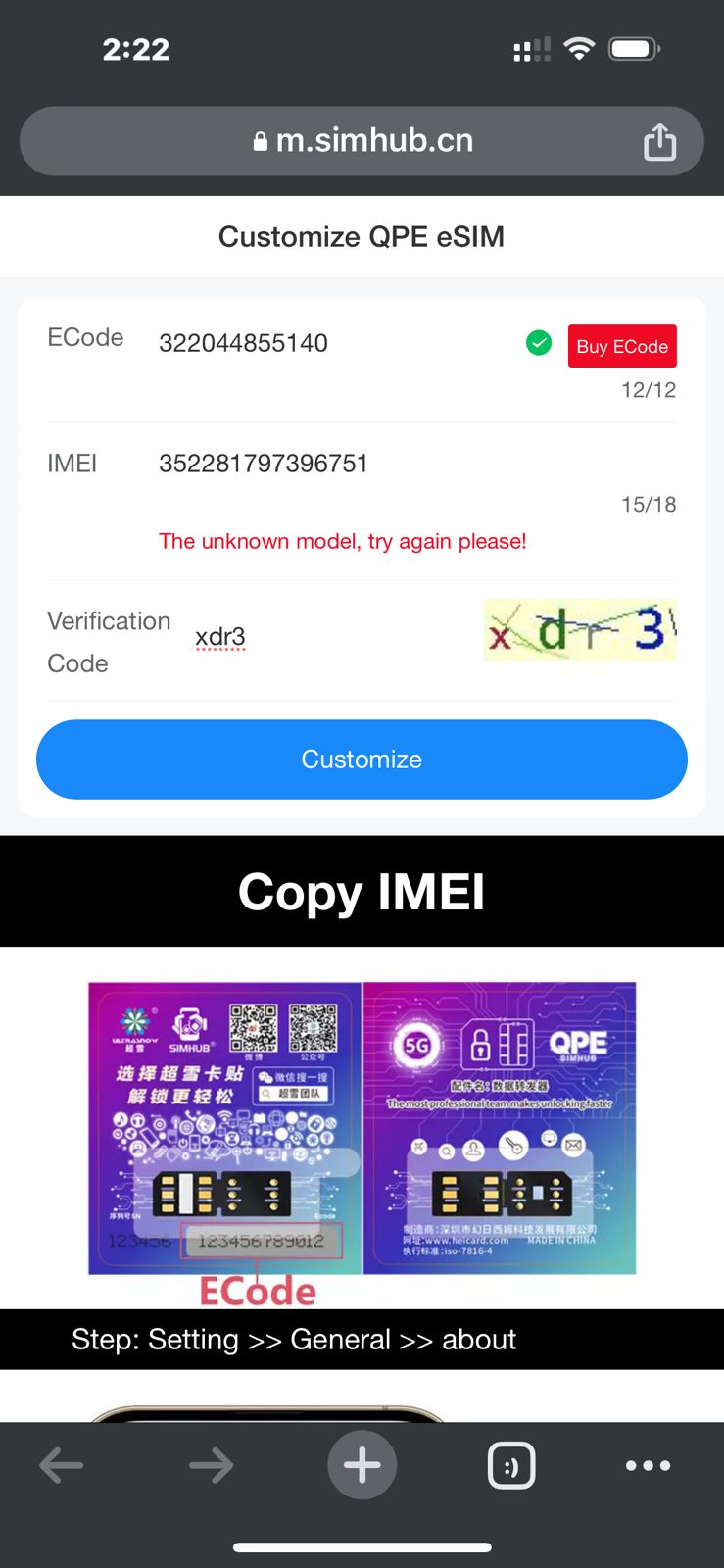
Task: Refresh the captcha image
Action: pyautogui.click(x=580, y=629)
